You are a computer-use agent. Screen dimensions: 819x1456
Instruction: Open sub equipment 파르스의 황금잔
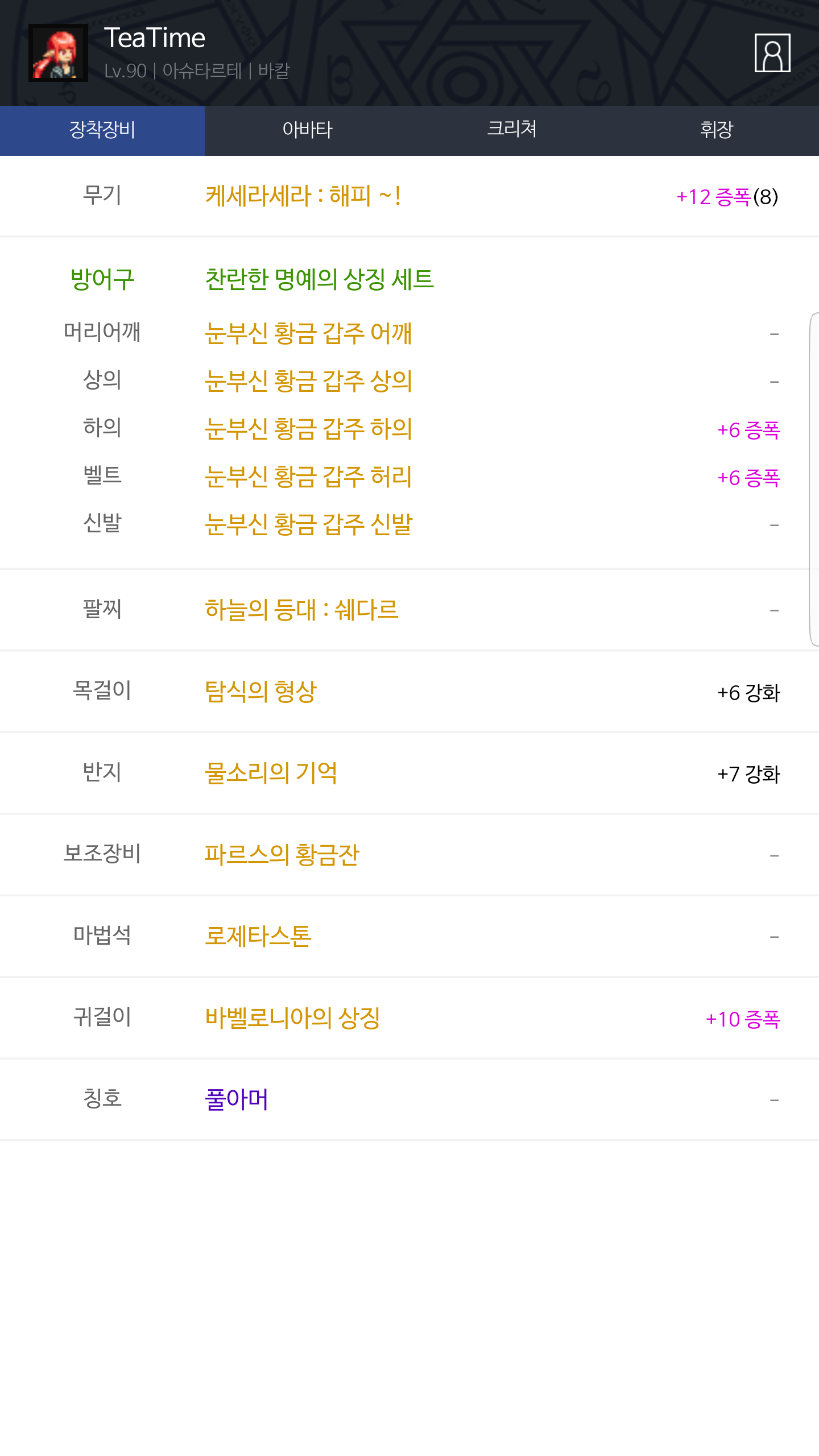pos(282,855)
